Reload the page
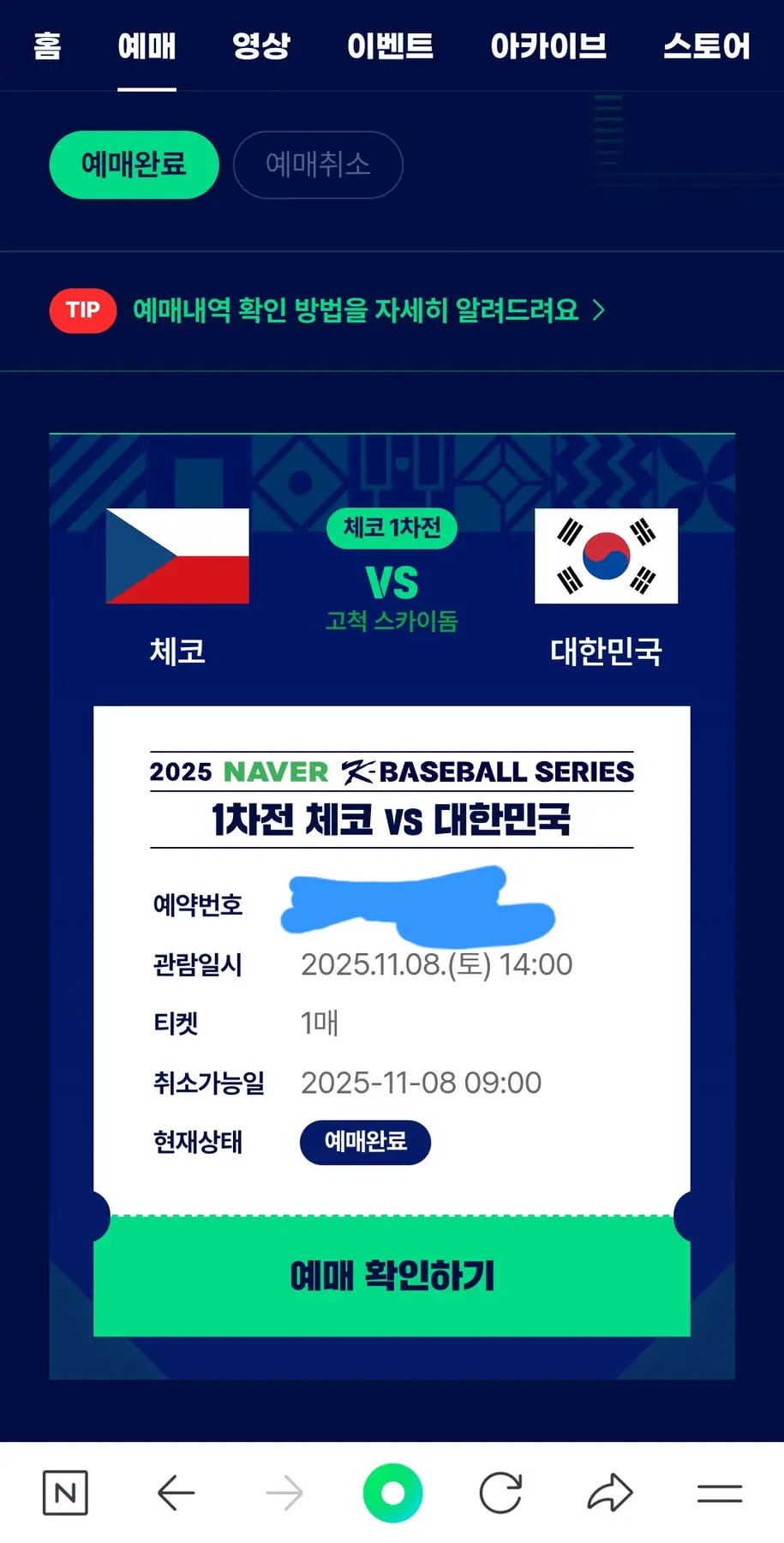This screenshot has height=1543, width=784. point(500,1493)
